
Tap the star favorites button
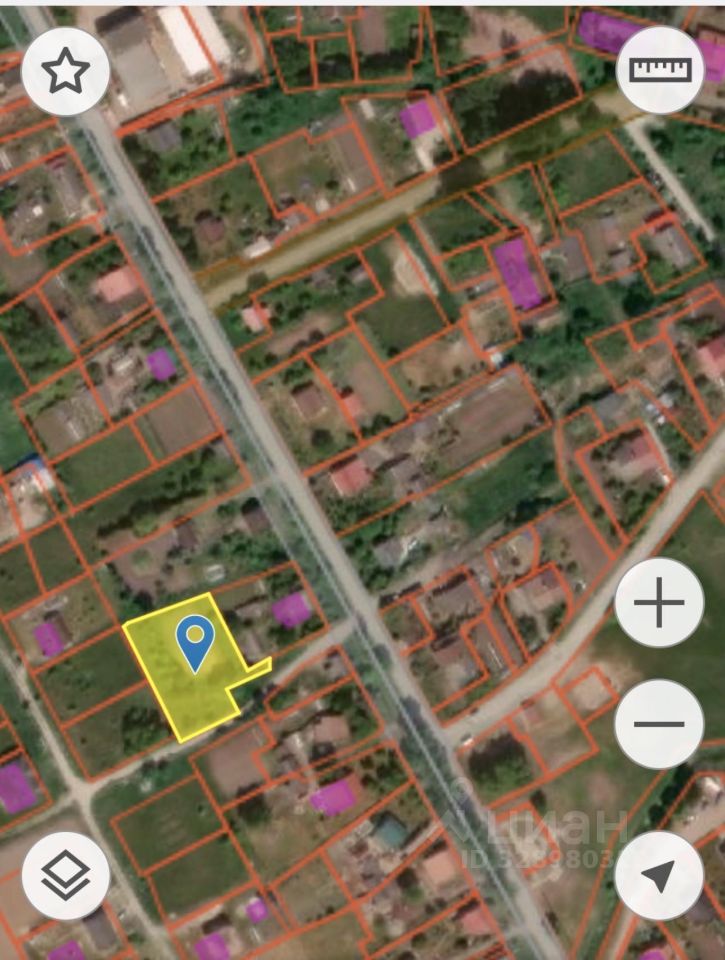[65, 71]
